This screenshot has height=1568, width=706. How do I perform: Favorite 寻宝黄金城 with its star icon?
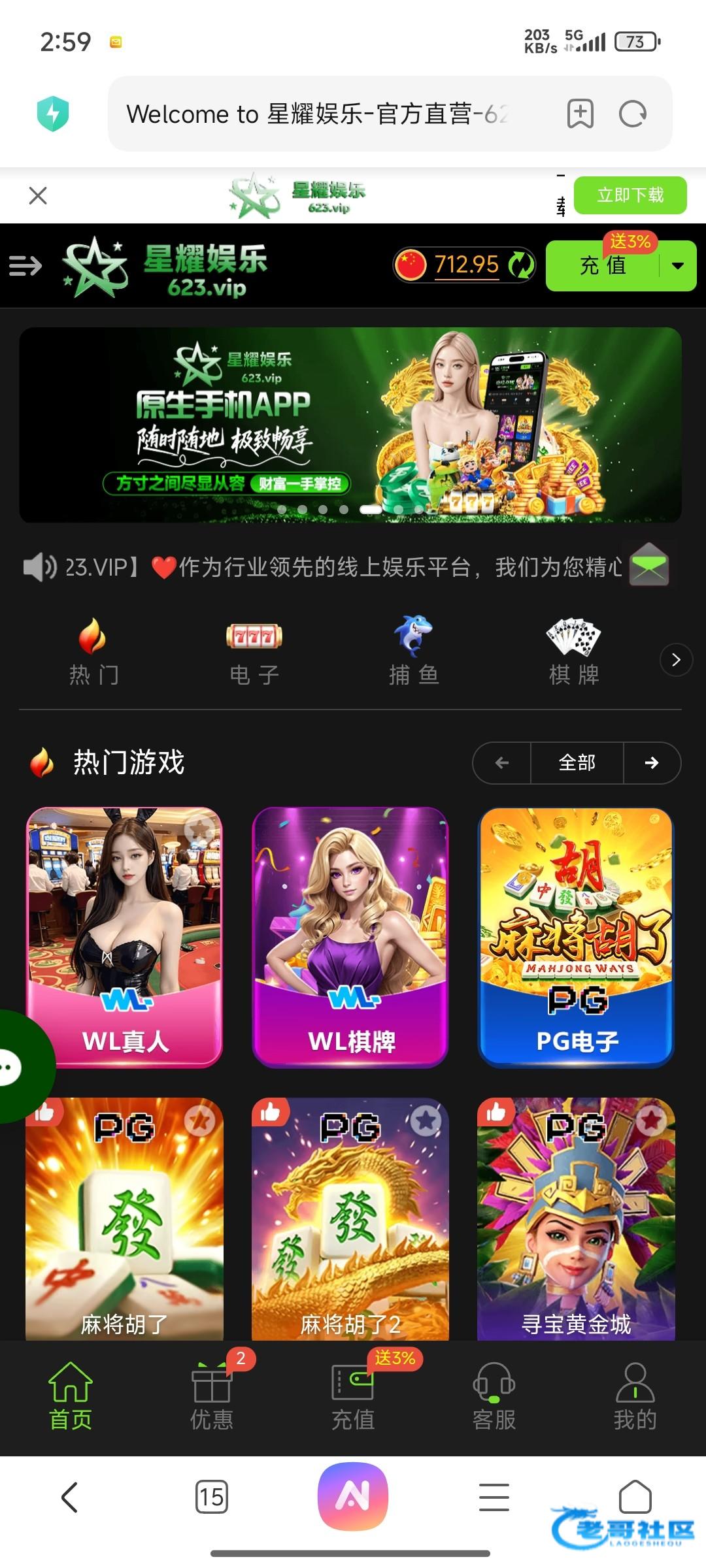[x=651, y=1121]
